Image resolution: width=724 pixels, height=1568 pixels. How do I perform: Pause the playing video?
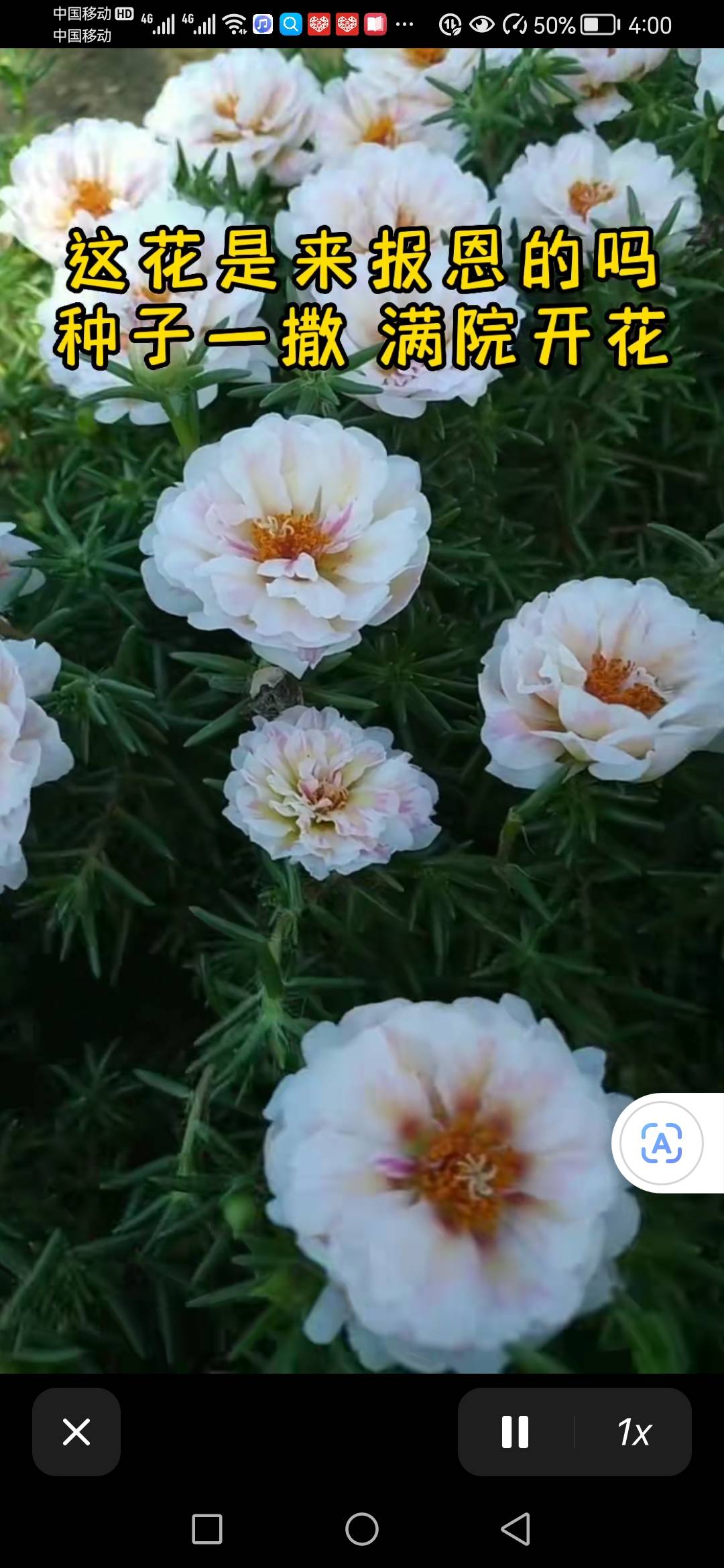[515, 1432]
